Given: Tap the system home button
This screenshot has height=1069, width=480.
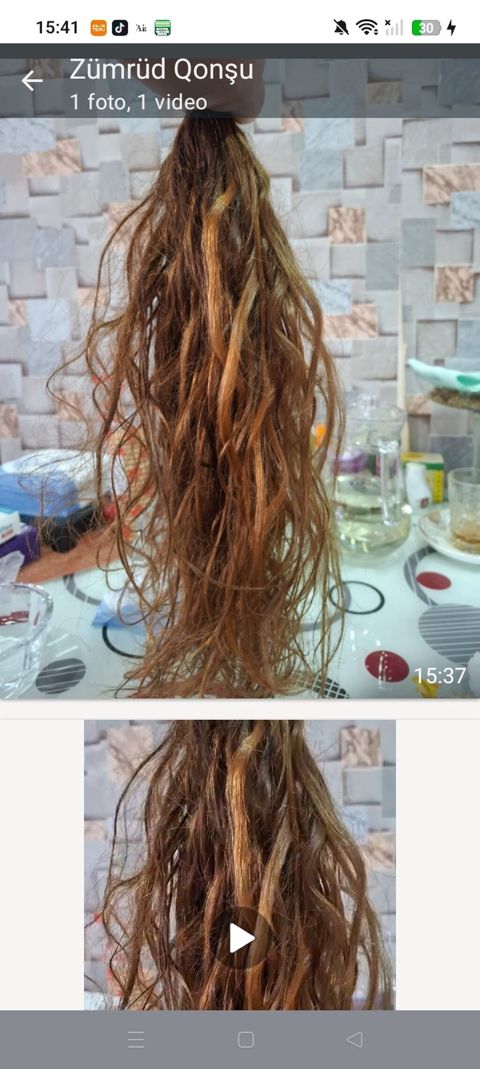Looking at the screenshot, I should click(x=245, y=1040).
